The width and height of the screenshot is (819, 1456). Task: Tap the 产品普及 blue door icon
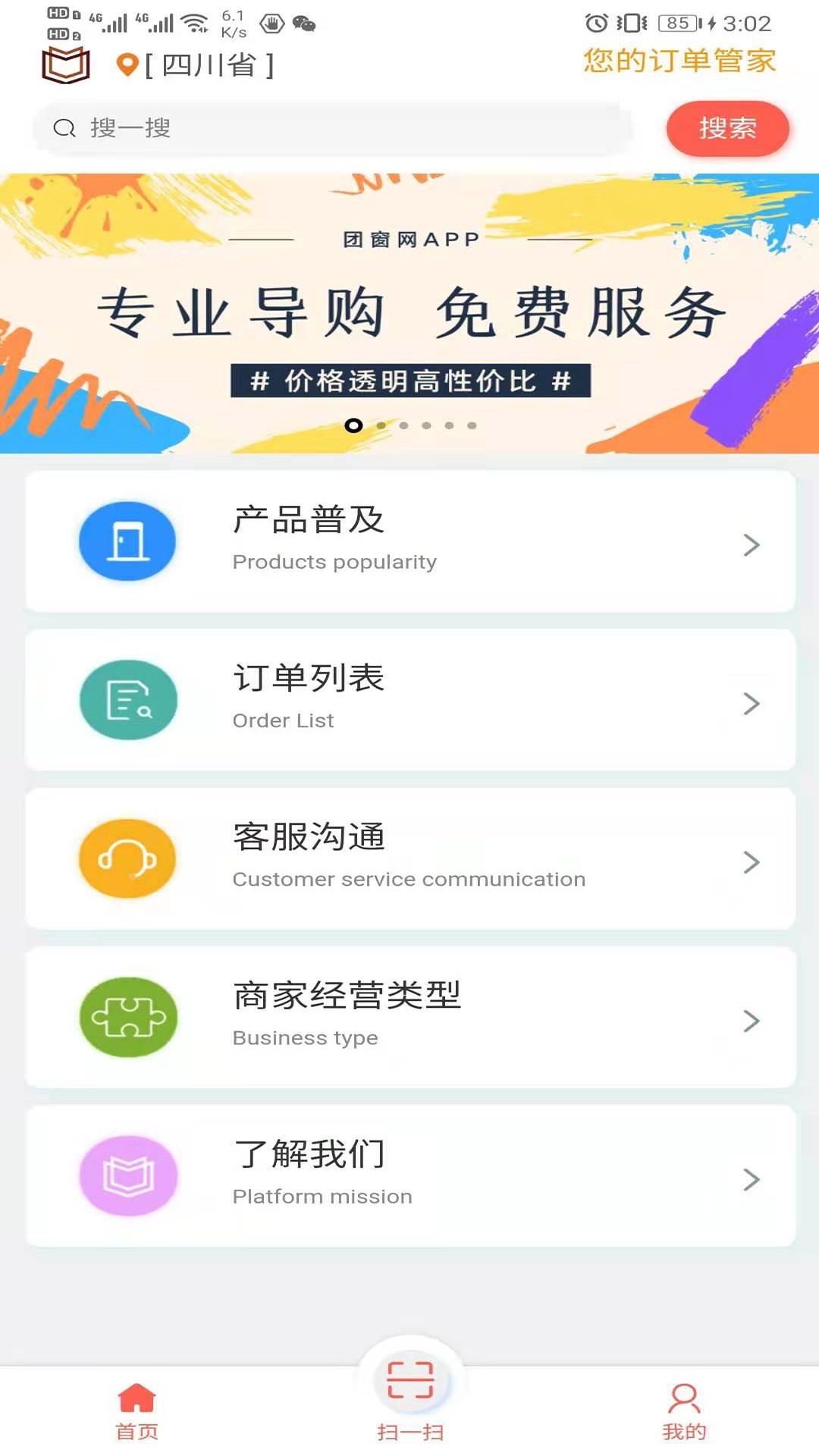127,540
